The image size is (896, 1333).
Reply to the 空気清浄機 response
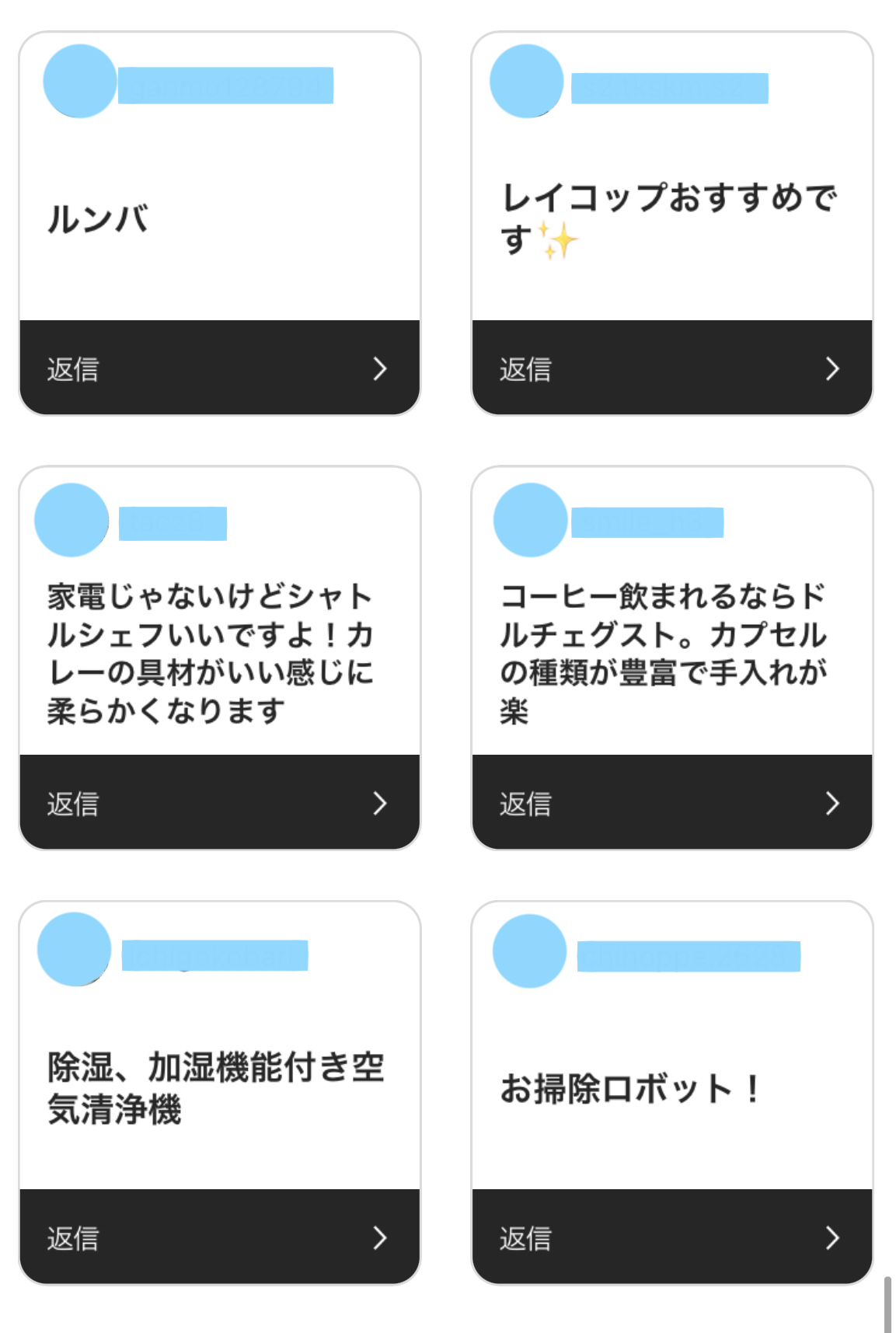(x=219, y=1237)
